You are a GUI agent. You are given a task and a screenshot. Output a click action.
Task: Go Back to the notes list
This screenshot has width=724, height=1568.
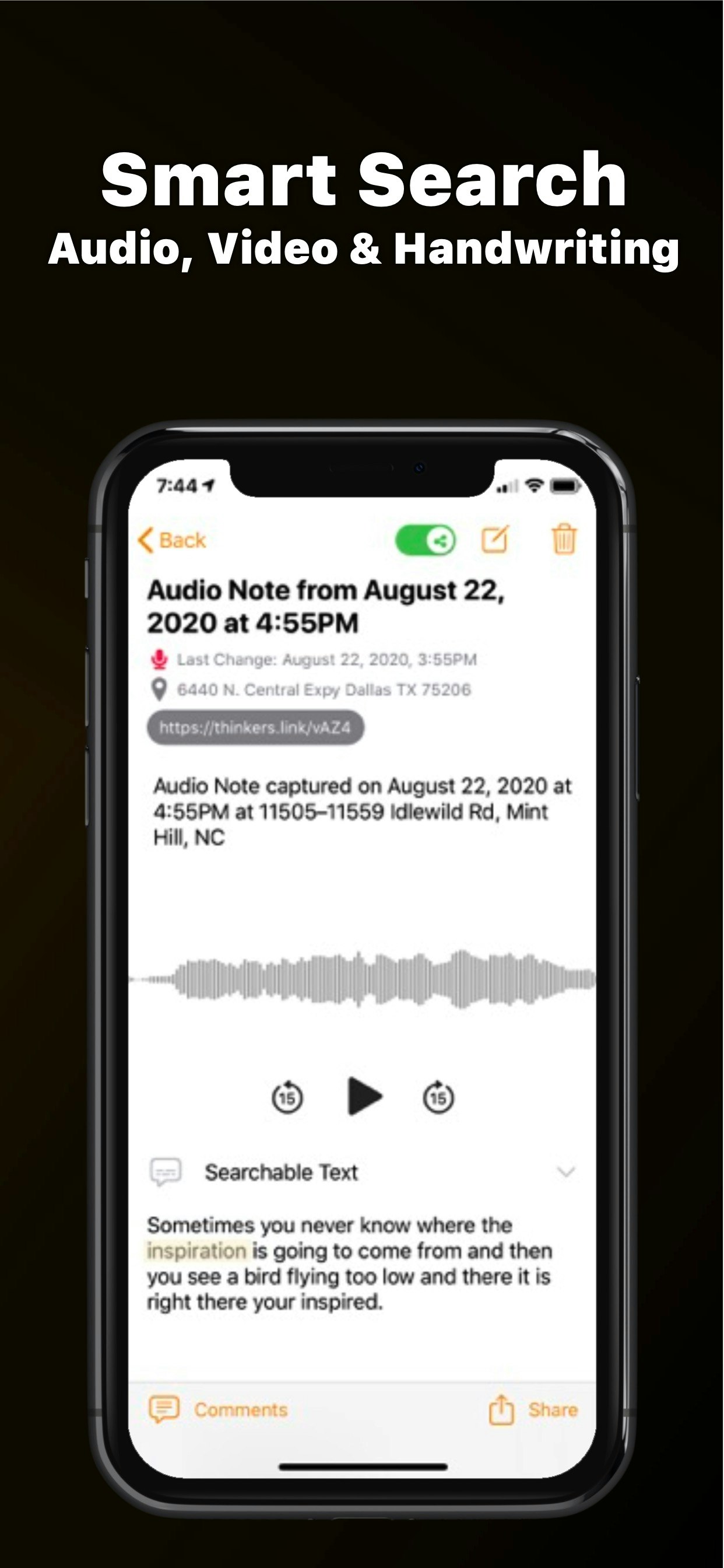172,540
